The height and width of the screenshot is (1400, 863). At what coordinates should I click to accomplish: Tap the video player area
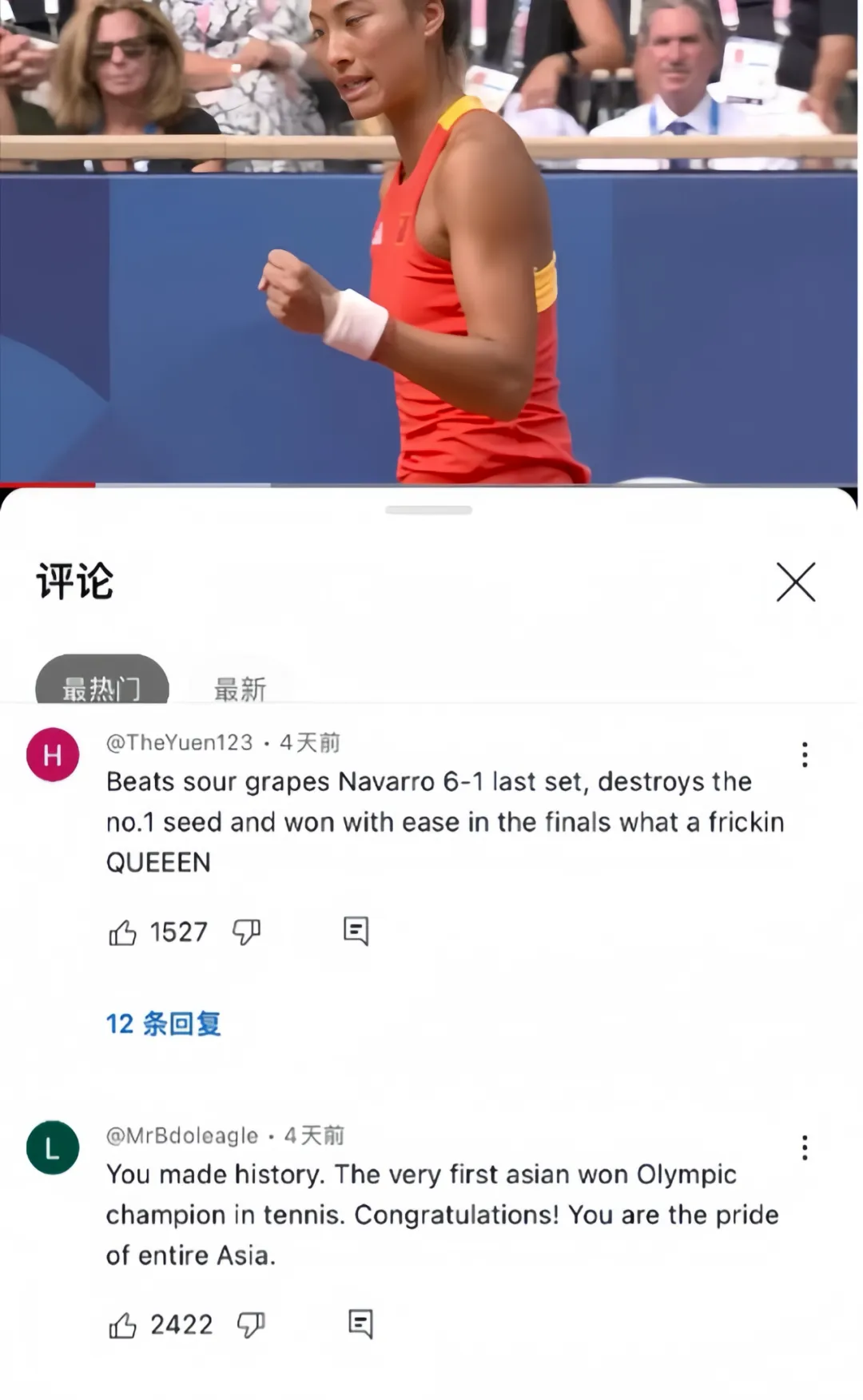point(428,240)
